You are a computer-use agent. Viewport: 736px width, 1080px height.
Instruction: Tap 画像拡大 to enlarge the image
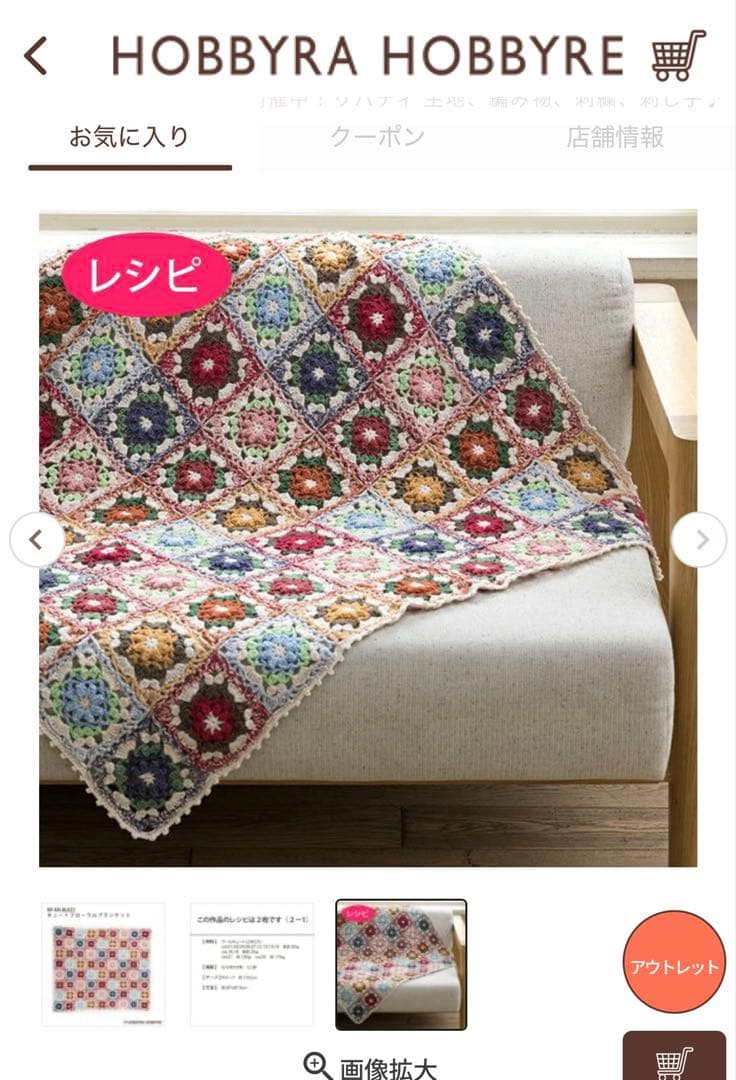(370, 1067)
